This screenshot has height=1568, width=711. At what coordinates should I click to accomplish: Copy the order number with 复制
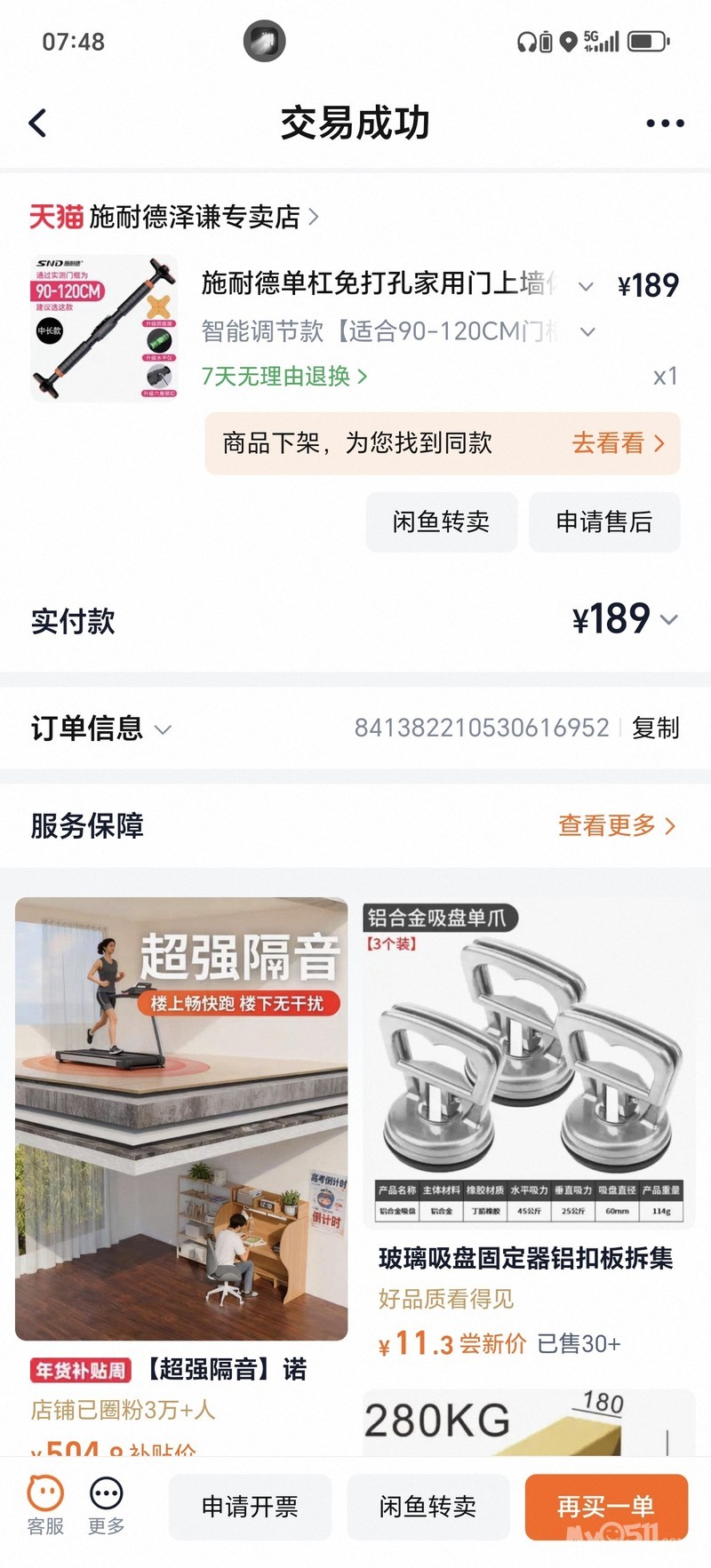coord(655,728)
